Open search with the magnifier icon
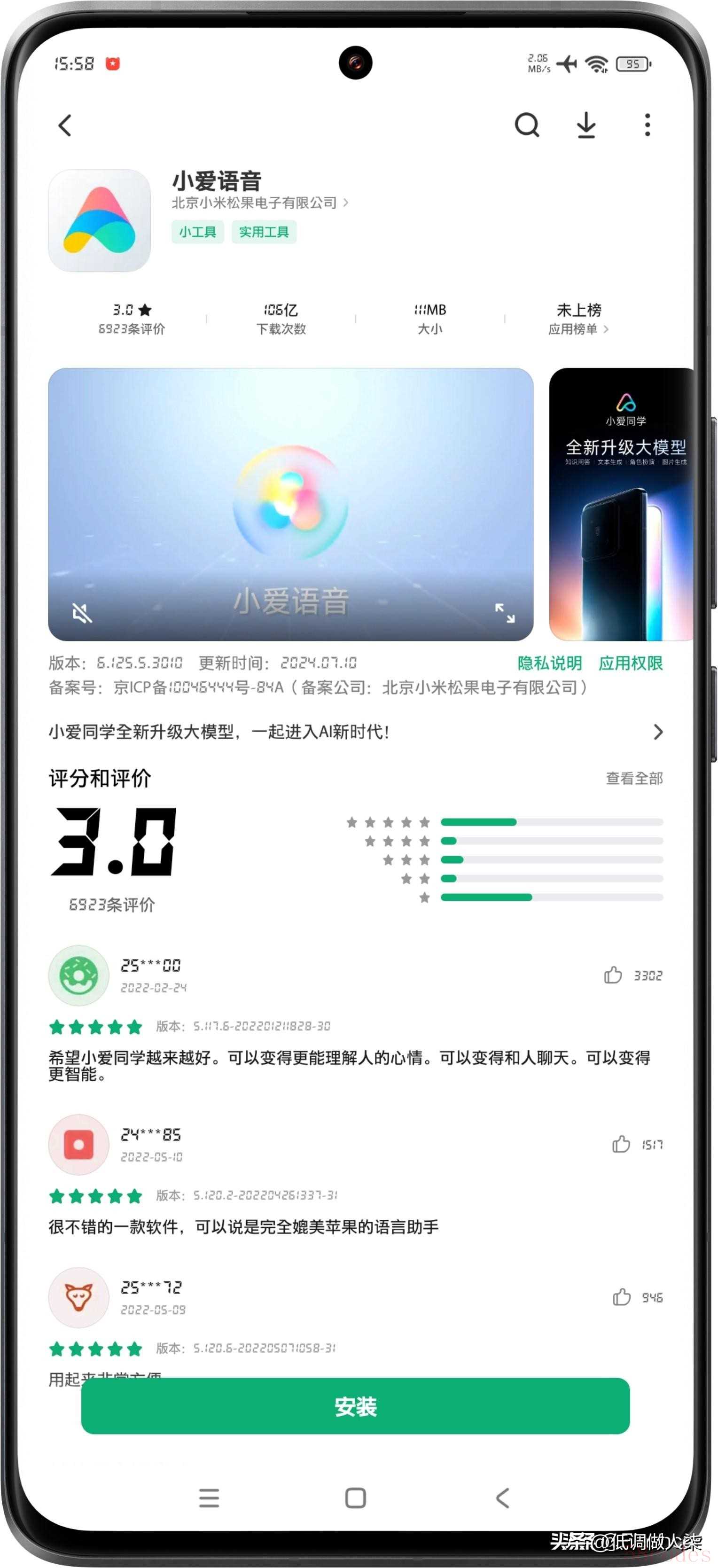 pyautogui.click(x=527, y=125)
